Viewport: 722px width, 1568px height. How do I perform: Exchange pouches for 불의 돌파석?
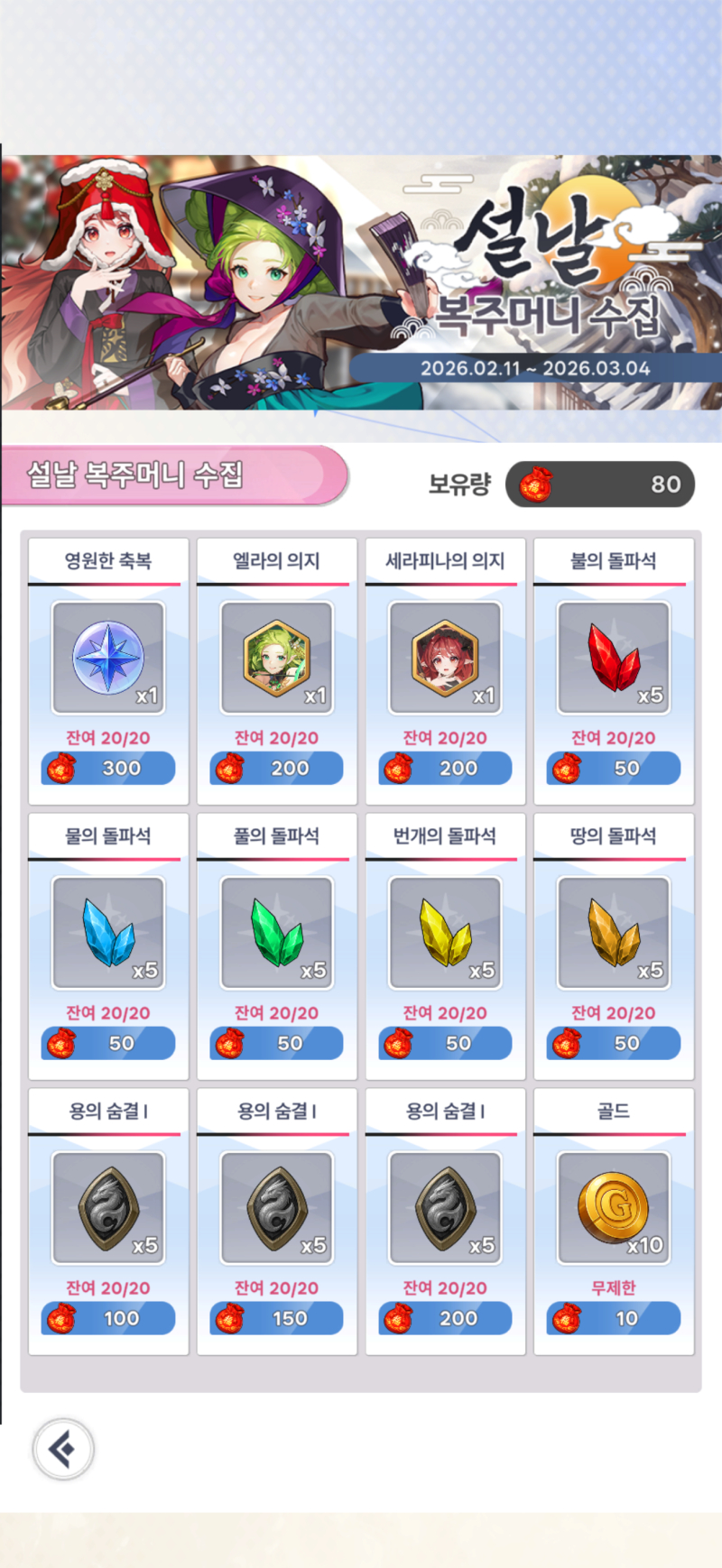click(x=614, y=768)
